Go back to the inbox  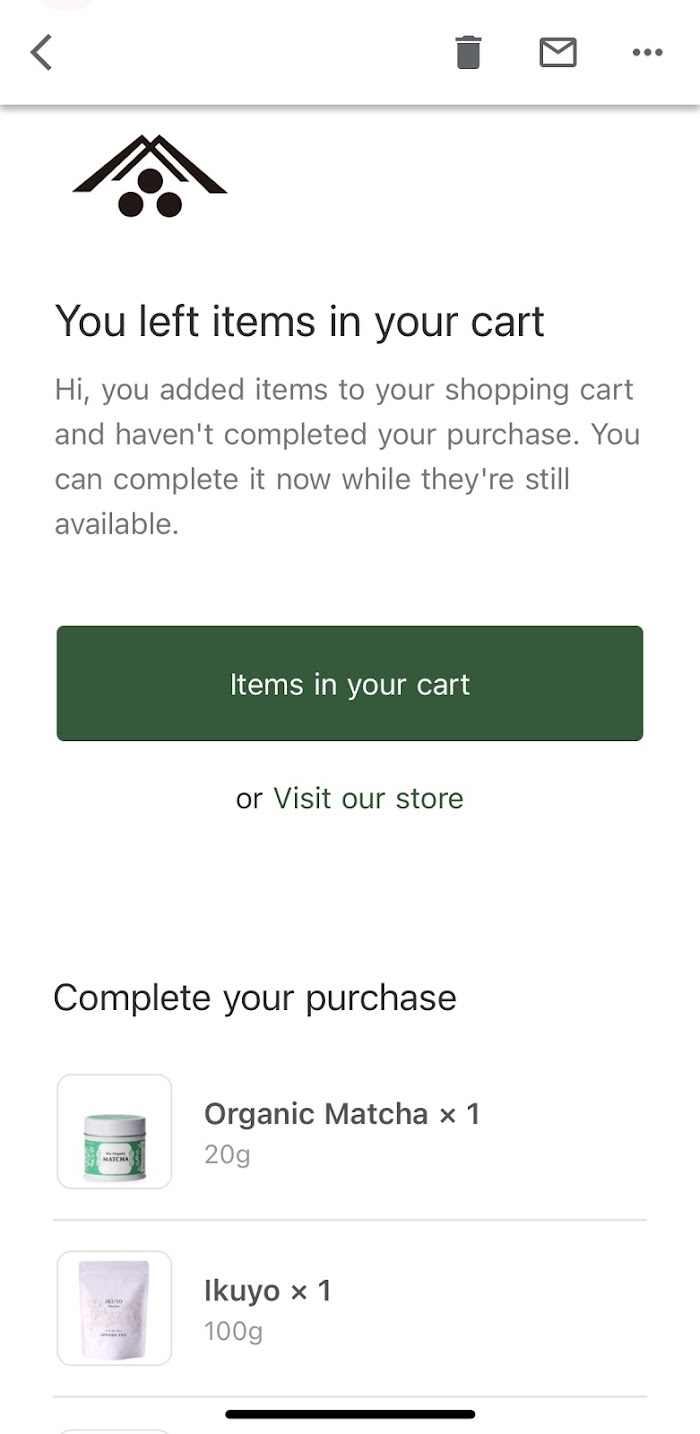click(x=41, y=52)
